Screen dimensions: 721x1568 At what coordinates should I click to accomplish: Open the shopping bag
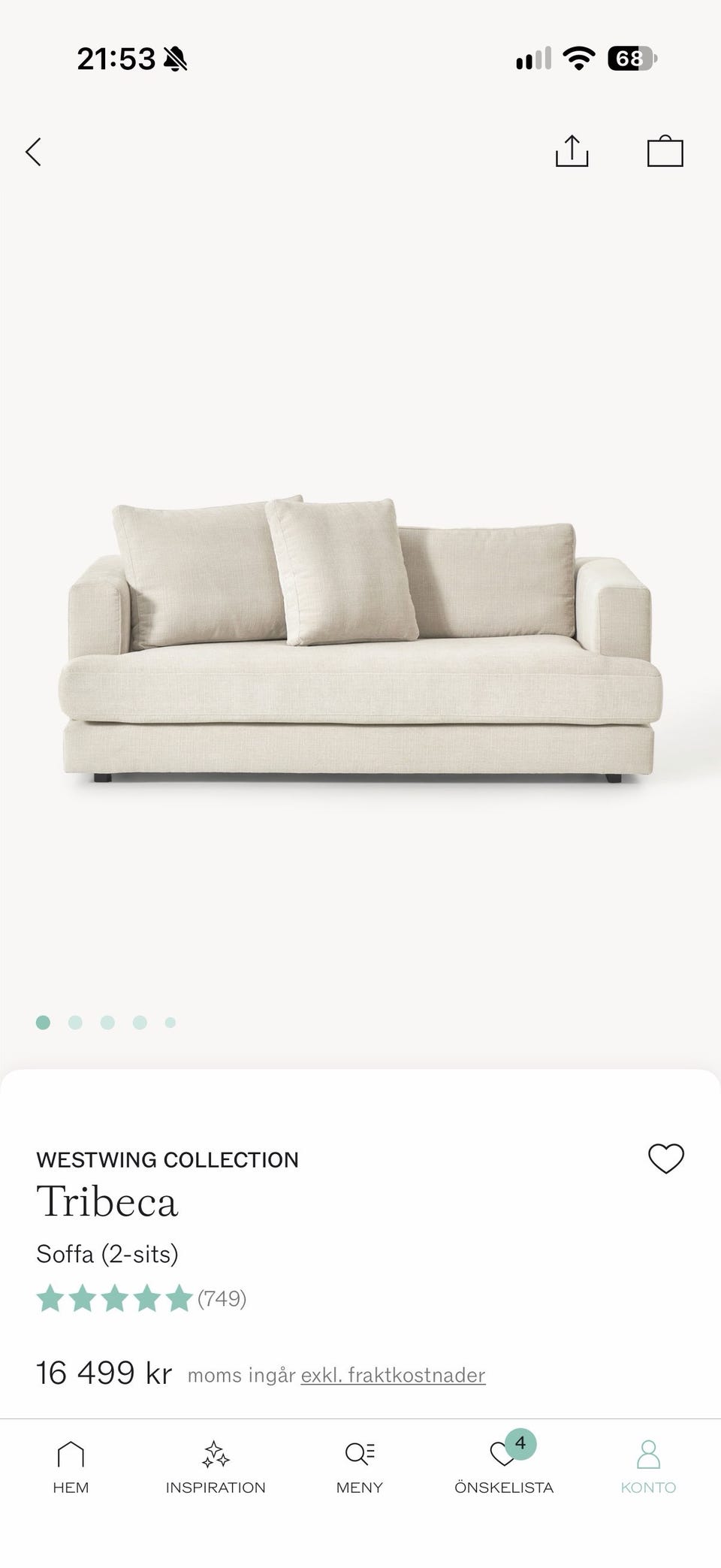665,151
